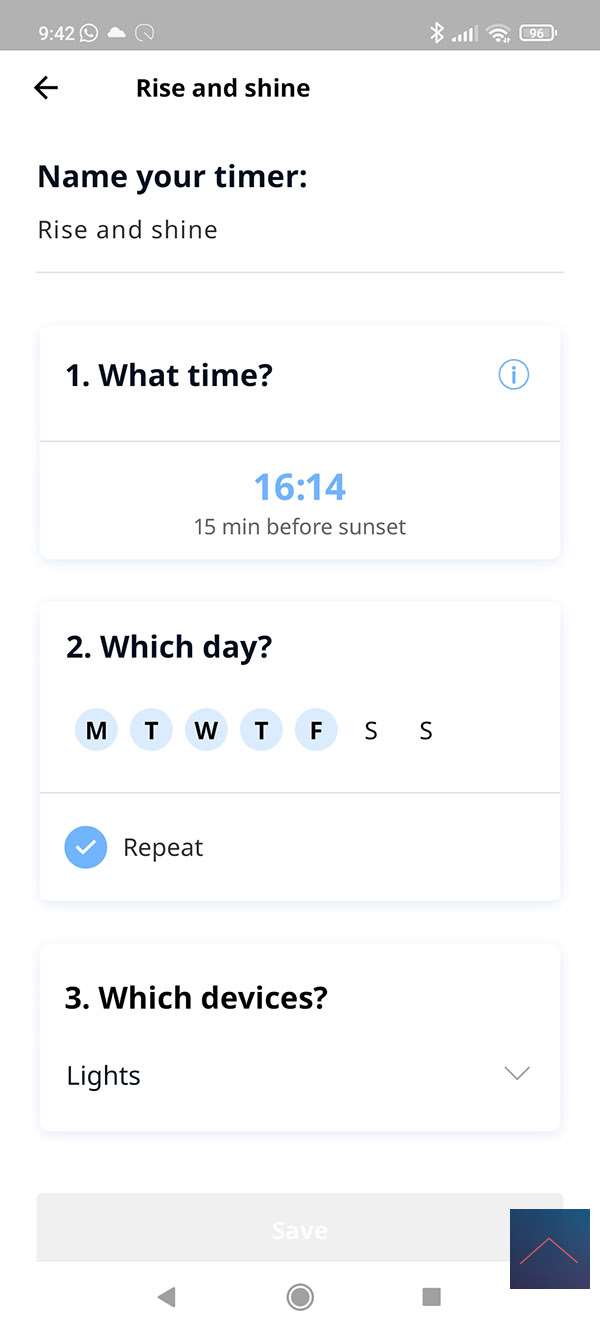Uncheck the Repeat option
600x1333 pixels.
click(x=86, y=848)
